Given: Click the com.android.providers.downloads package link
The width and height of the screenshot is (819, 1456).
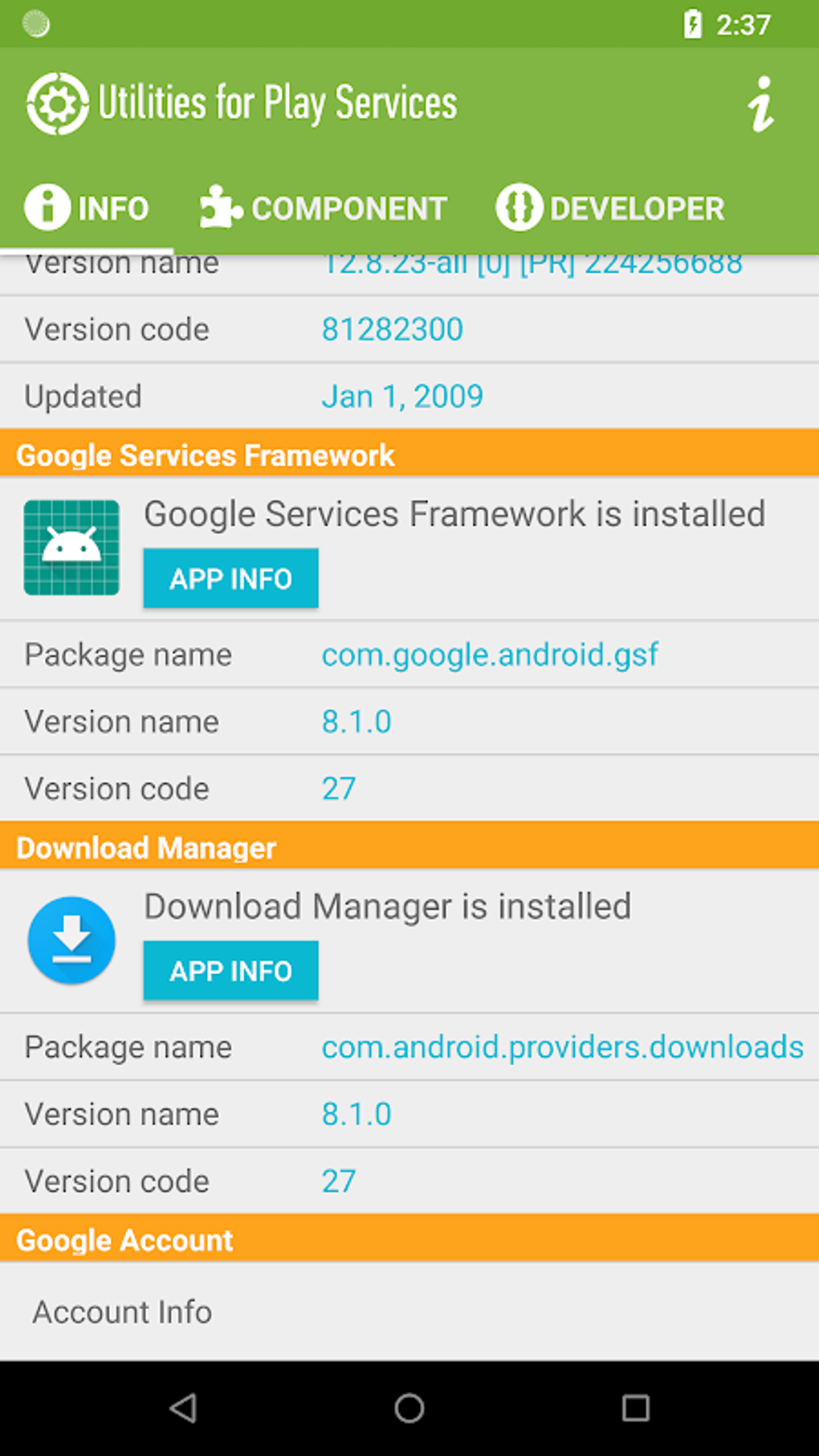Looking at the screenshot, I should click(x=560, y=1046).
